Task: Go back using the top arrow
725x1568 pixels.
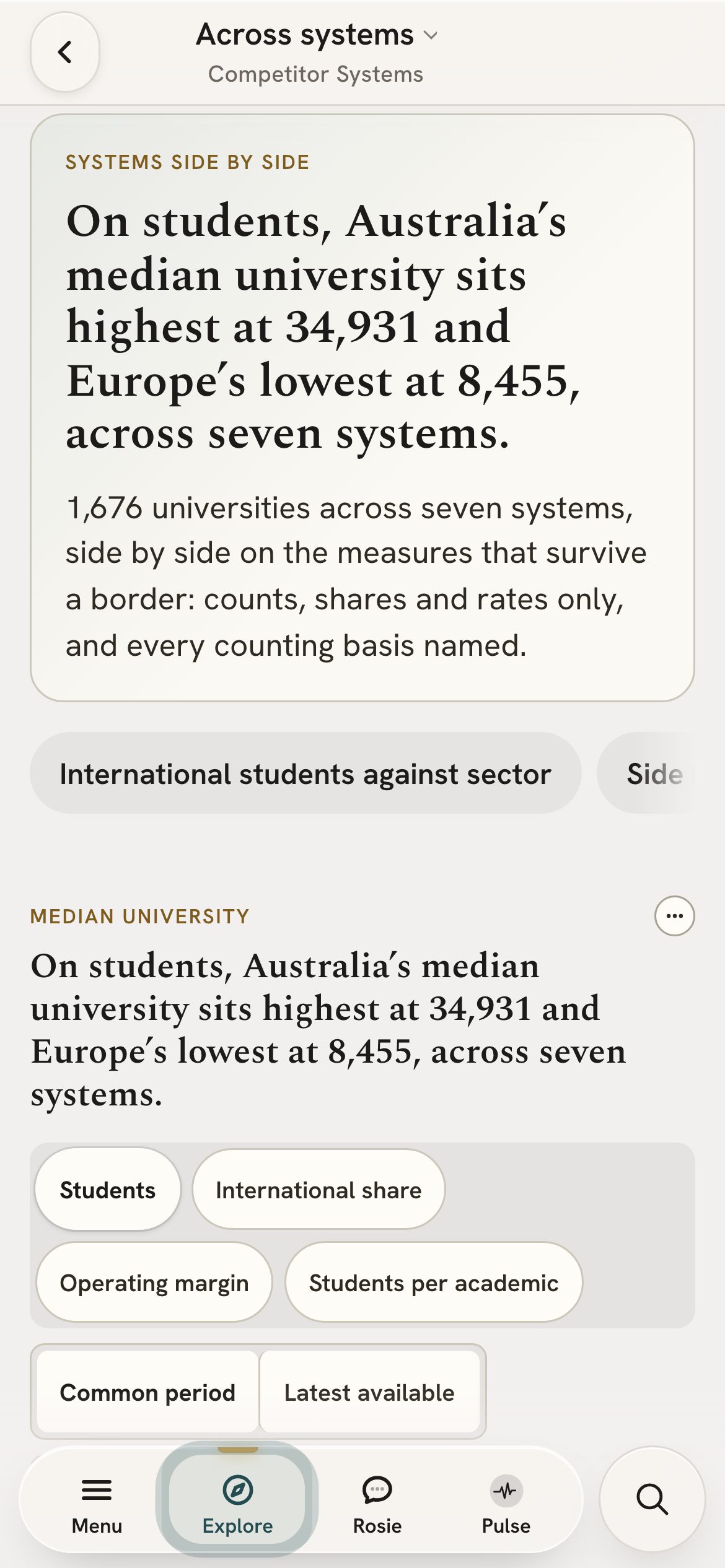Action: [65, 52]
